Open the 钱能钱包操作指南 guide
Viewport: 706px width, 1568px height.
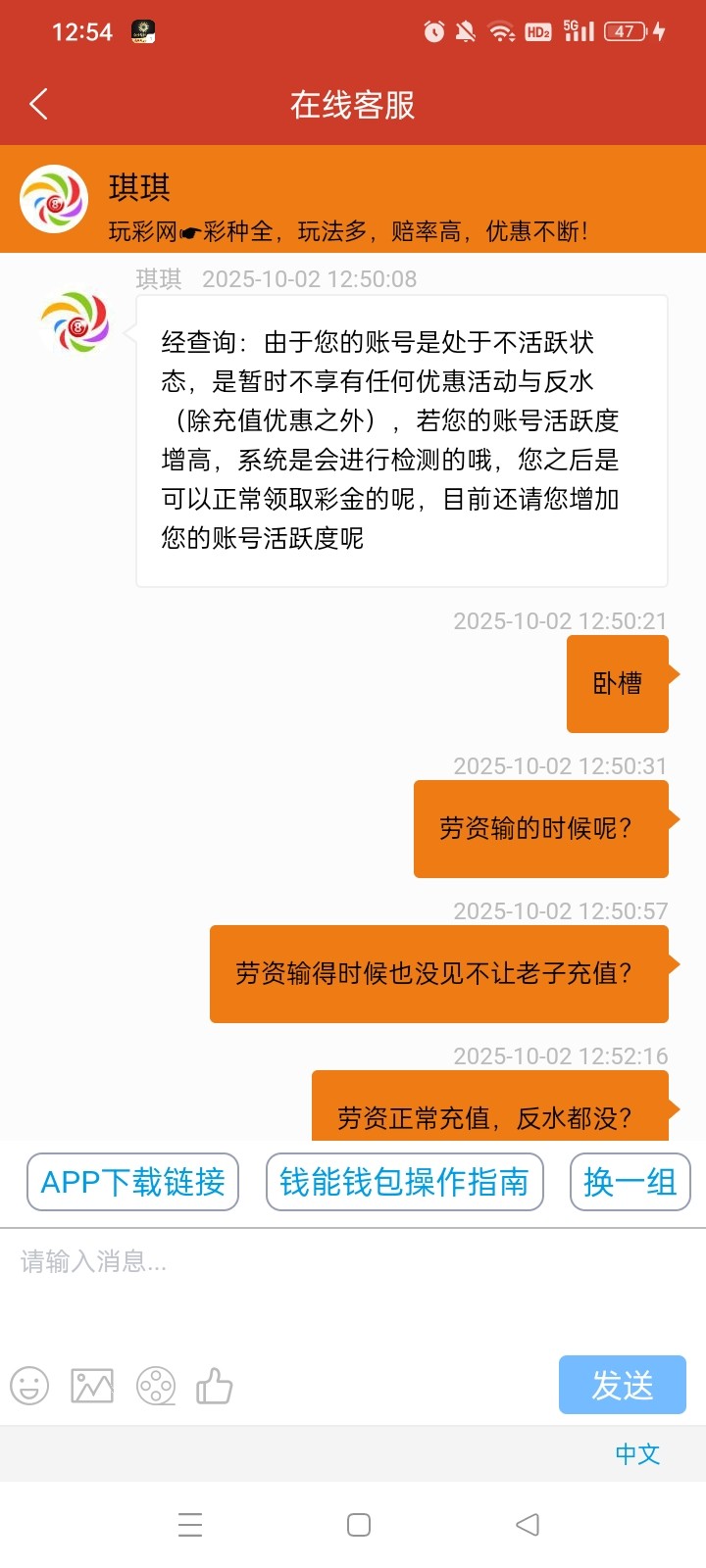(404, 1183)
